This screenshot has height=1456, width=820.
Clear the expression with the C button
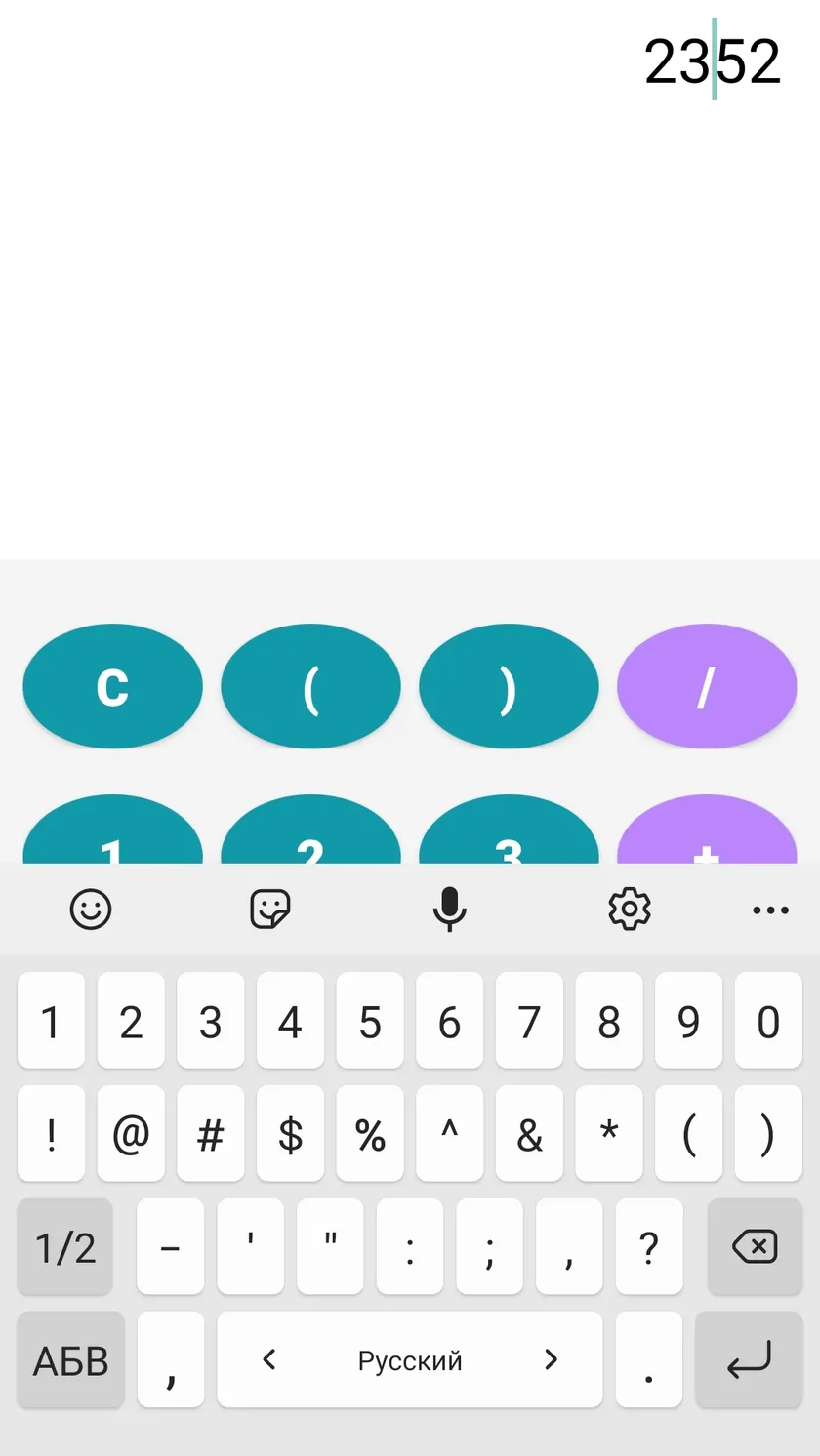pos(112,686)
